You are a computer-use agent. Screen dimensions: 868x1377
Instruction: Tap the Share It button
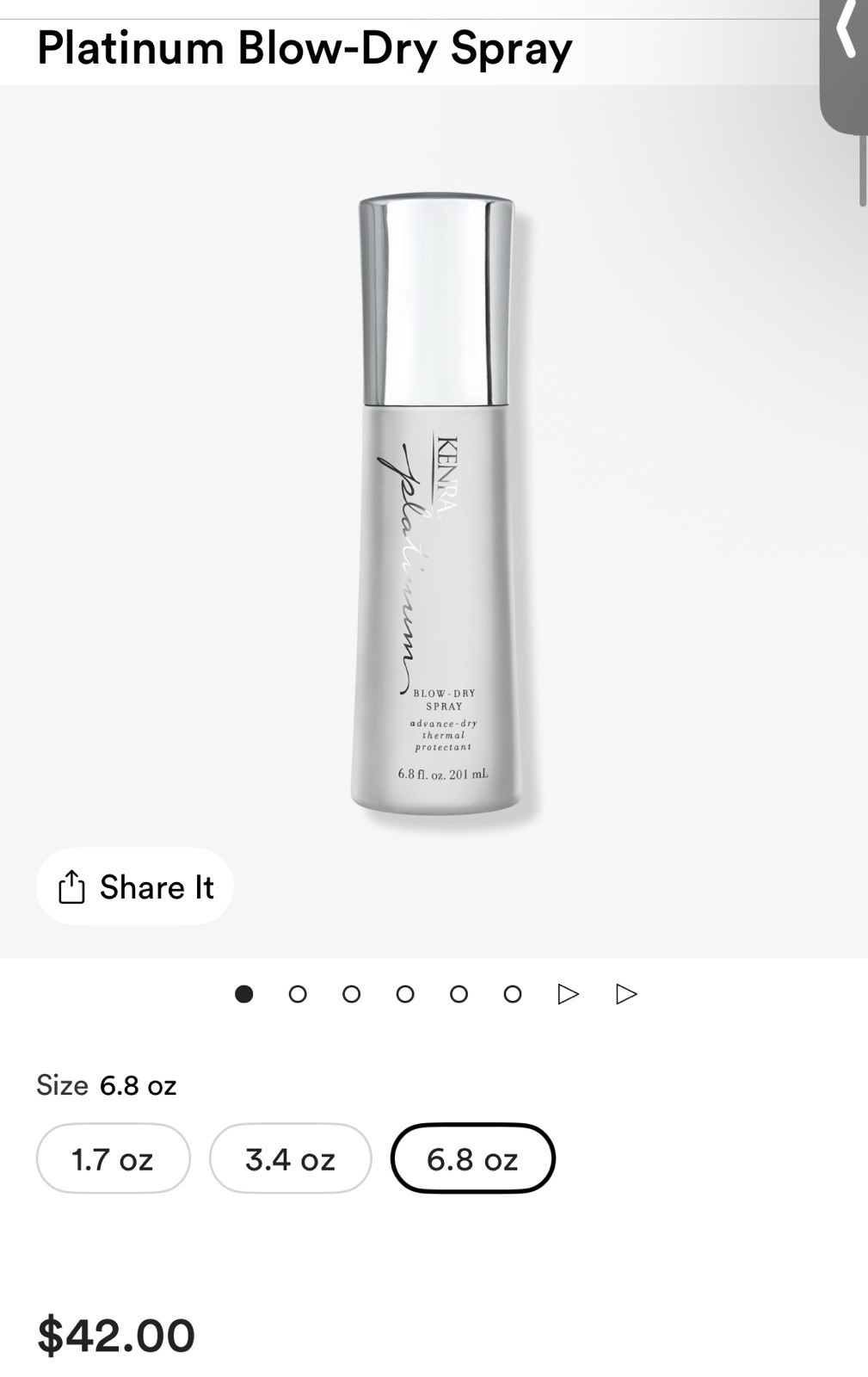[134, 886]
